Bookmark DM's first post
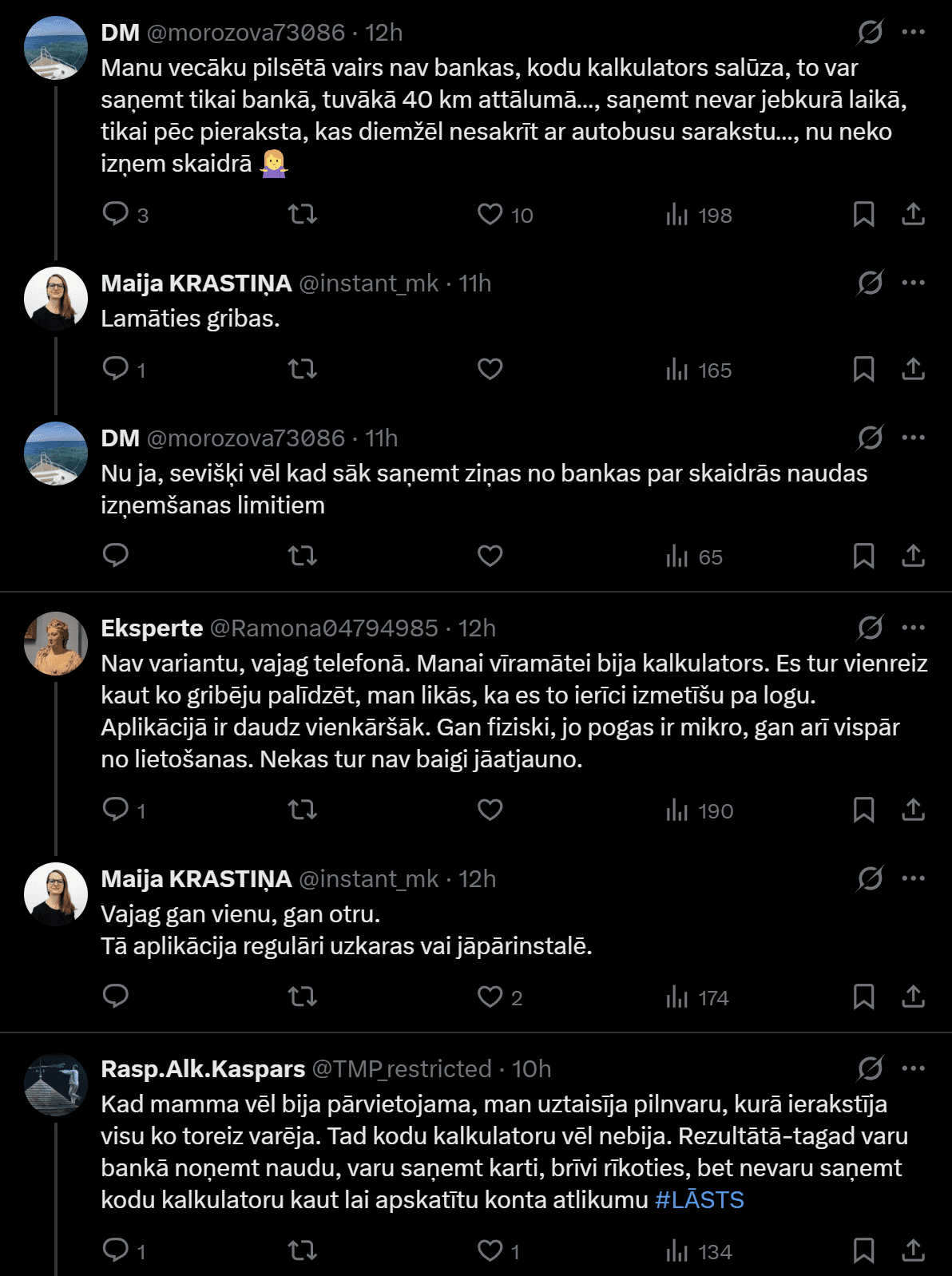 [x=863, y=215]
